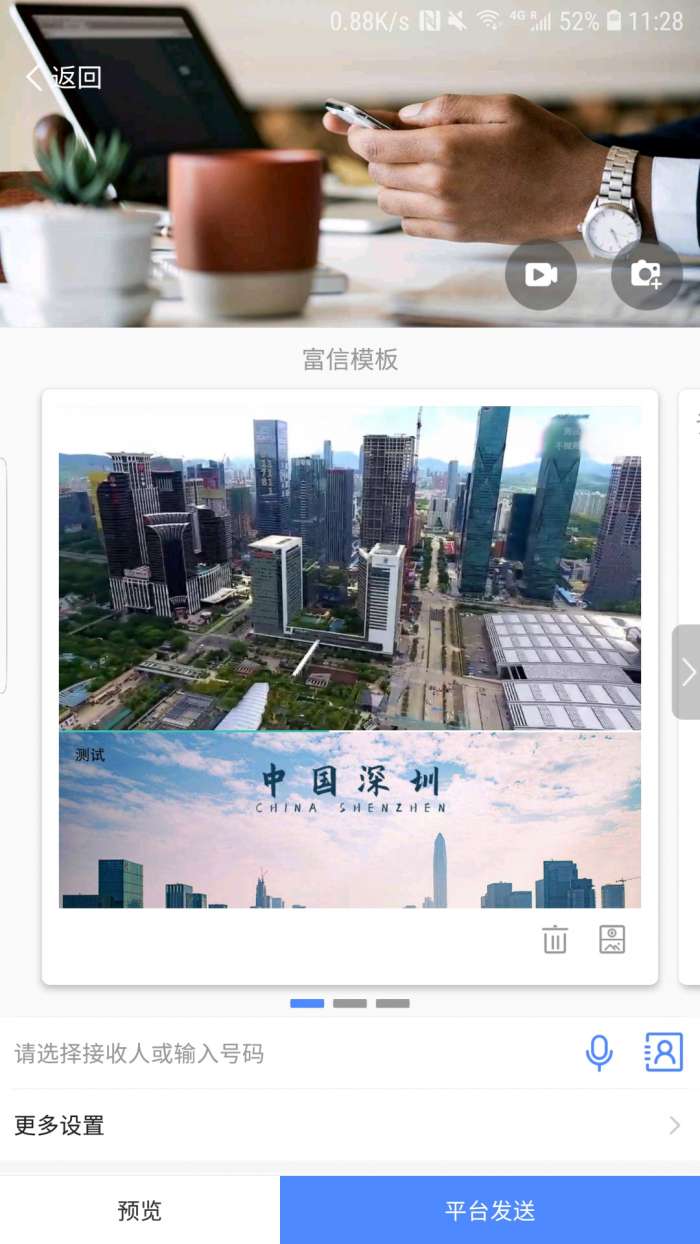Select the second page indicator dot
This screenshot has width=700, height=1244.
(x=350, y=1003)
